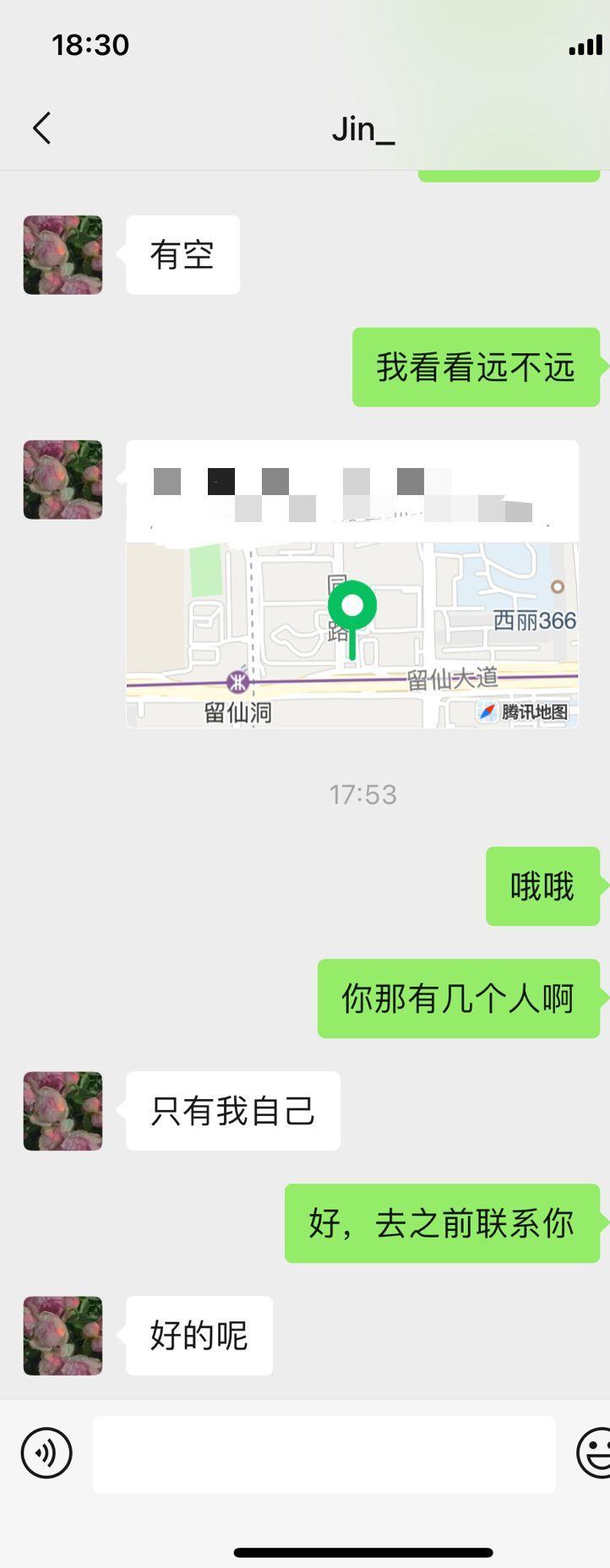Open the emoji sticker panel
The height and width of the screenshot is (1568, 610).
pyautogui.click(x=596, y=1453)
